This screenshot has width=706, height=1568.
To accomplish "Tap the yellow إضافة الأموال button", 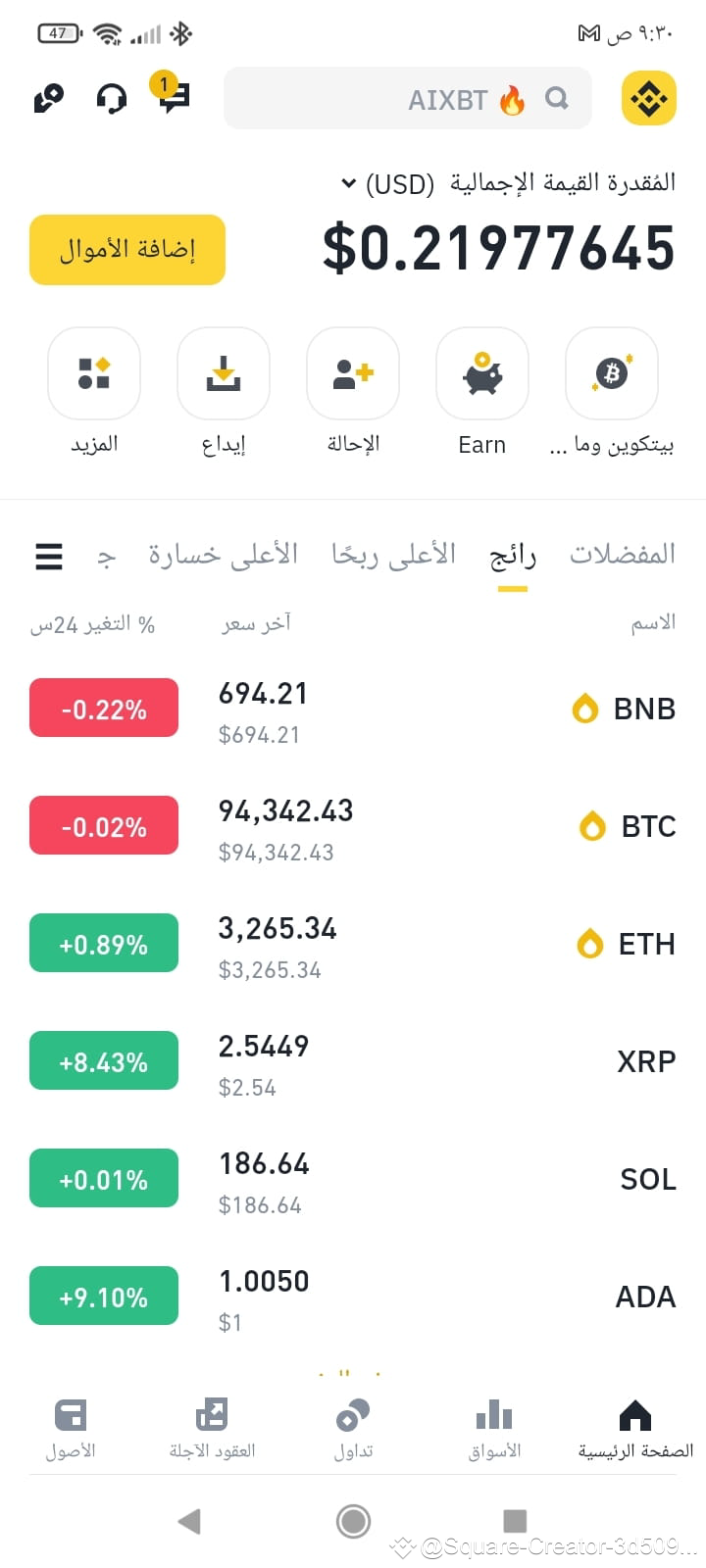I will click(127, 250).
